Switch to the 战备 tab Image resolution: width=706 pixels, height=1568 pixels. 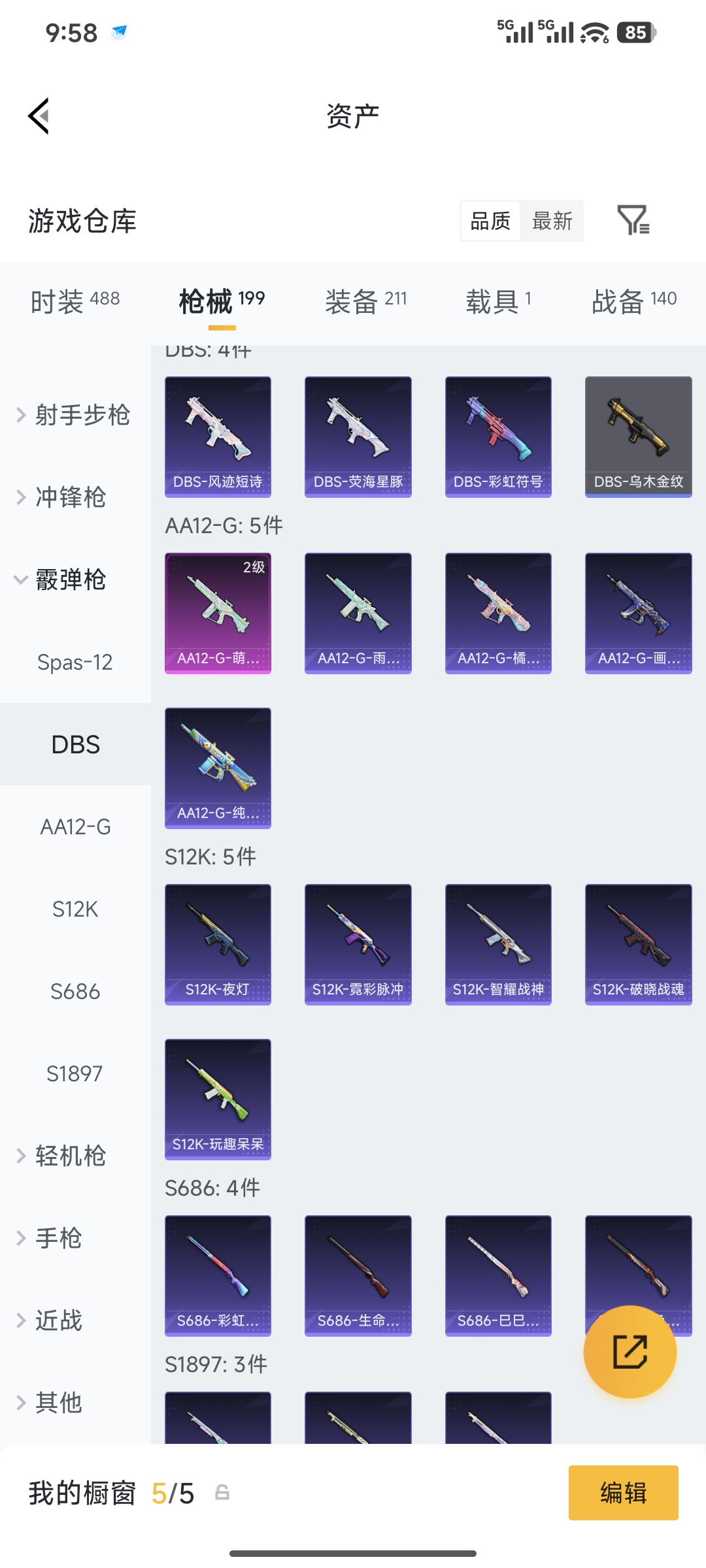pos(633,301)
